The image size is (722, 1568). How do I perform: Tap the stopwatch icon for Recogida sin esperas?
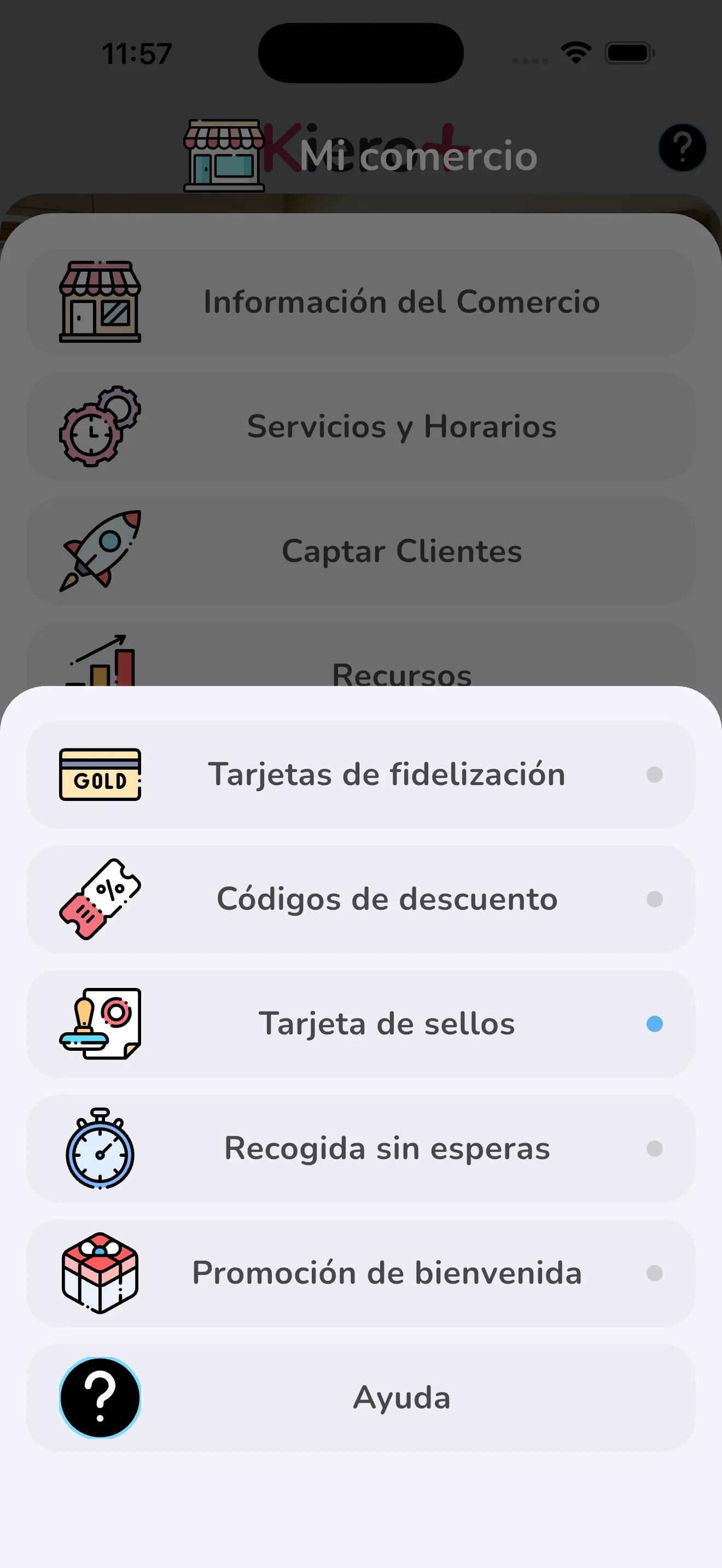pyautogui.click(x=101, y=1149)
